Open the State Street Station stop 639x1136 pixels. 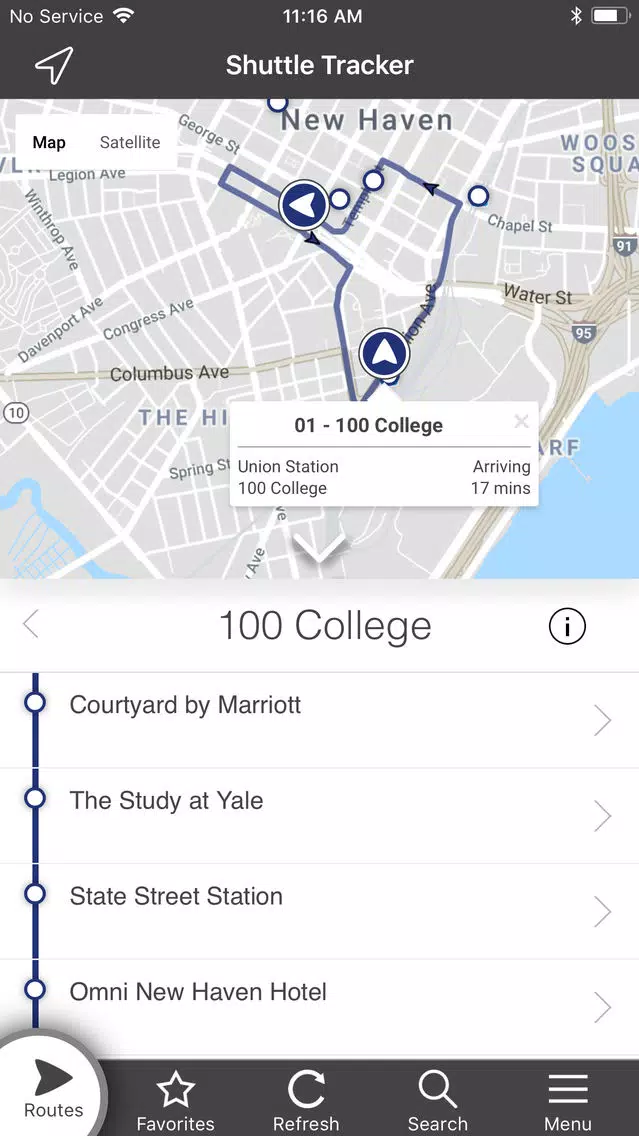point(320,911)
